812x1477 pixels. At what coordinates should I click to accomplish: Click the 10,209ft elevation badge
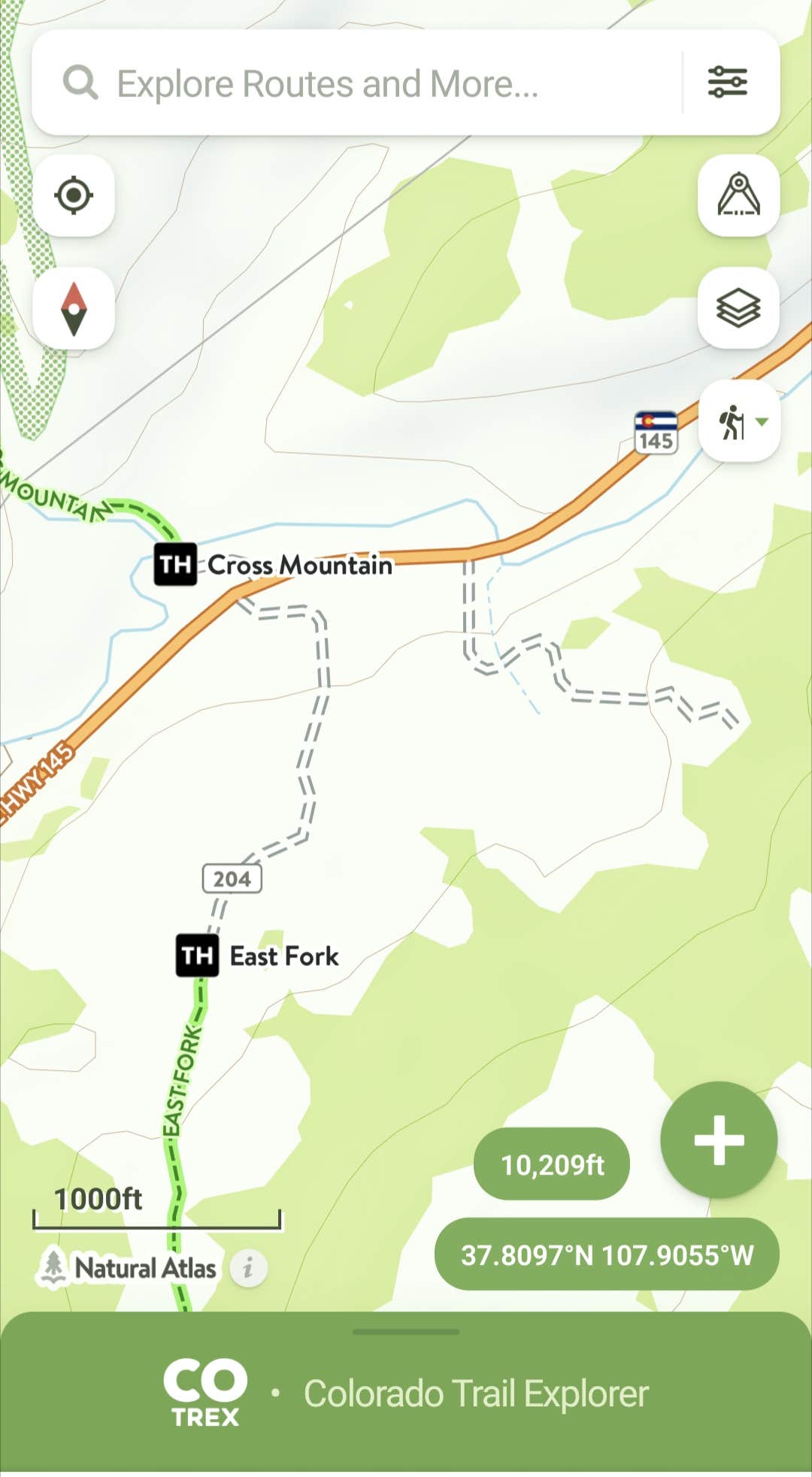pos(551,1163)
